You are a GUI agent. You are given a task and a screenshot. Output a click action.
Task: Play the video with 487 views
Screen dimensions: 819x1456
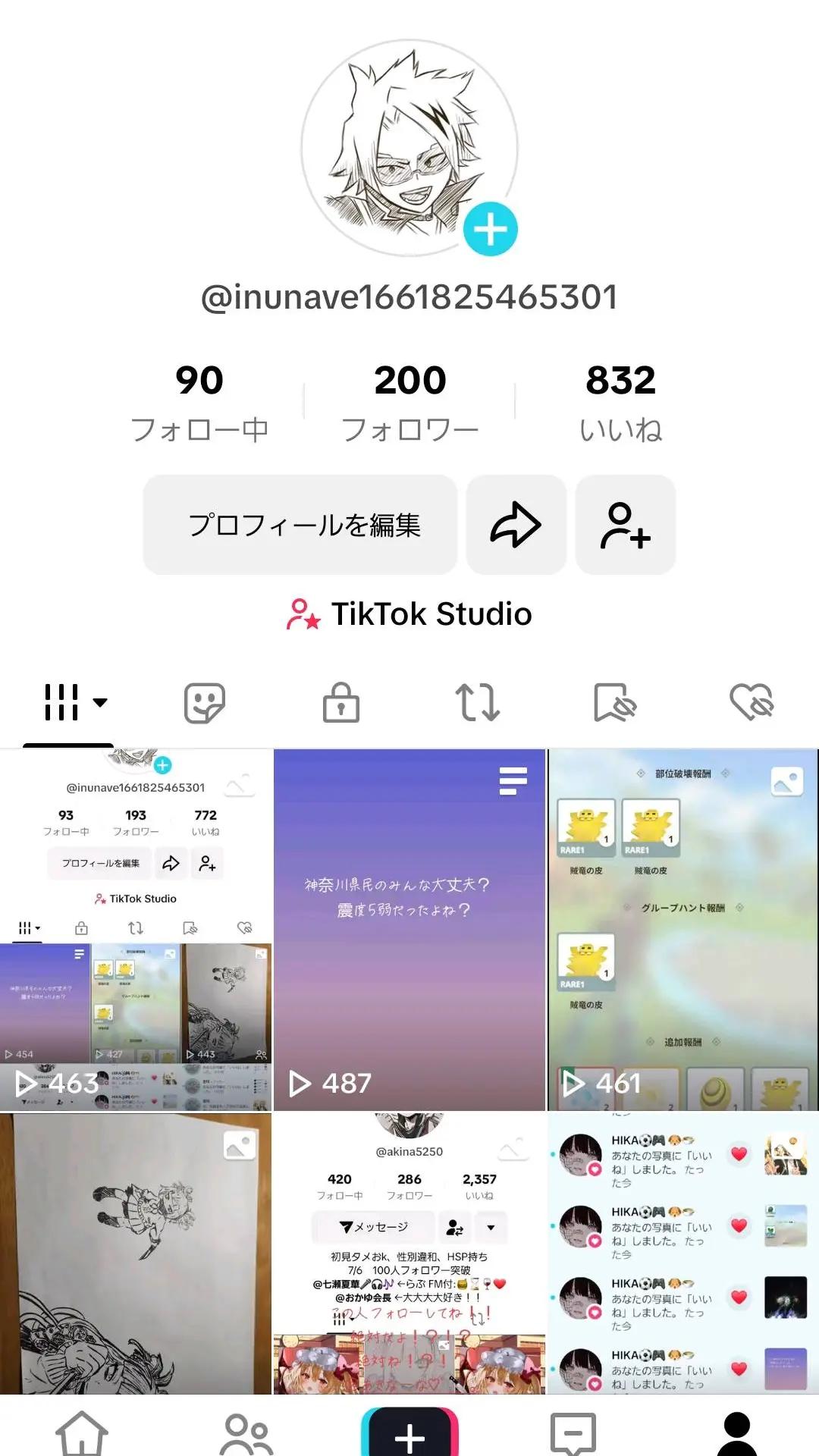(409, 930)
